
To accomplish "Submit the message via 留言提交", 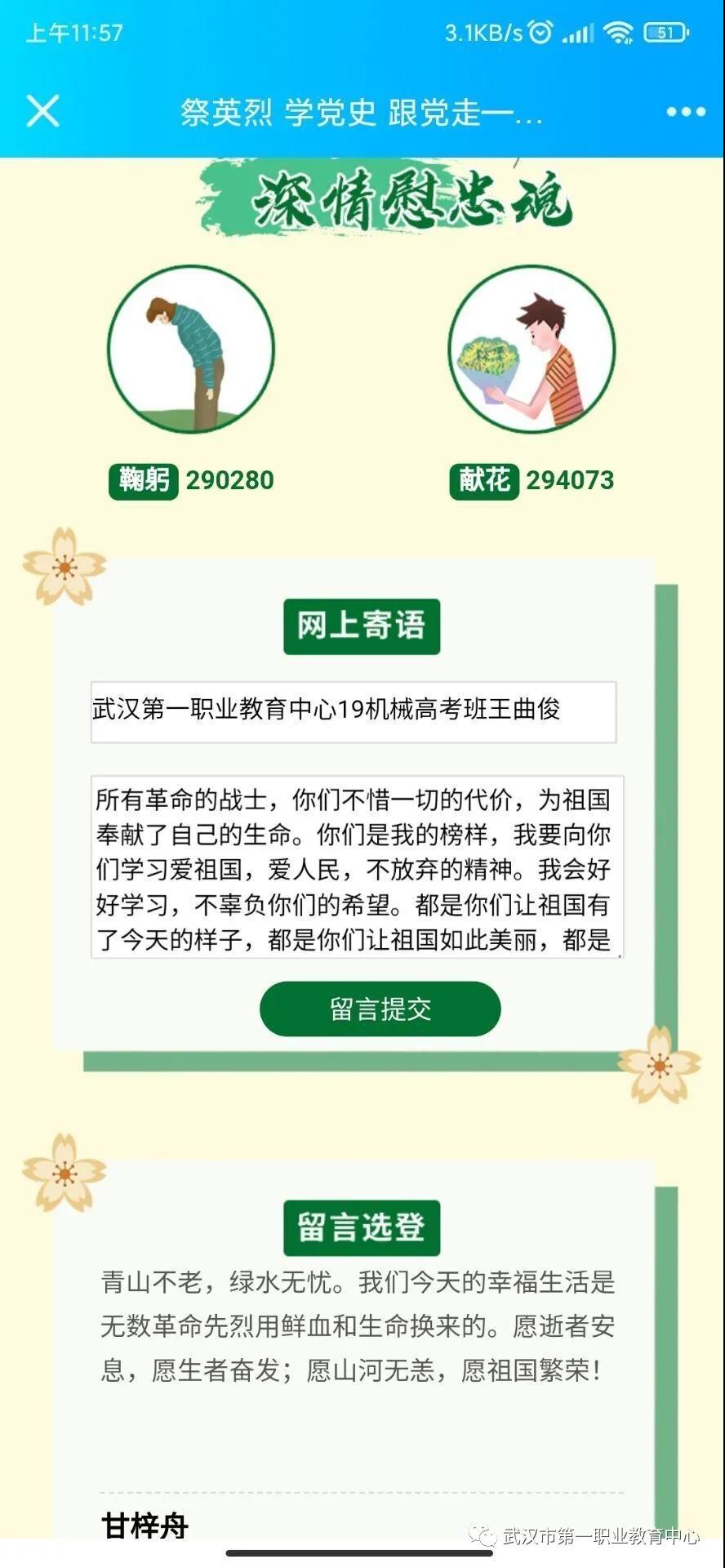I will (380, 1009).
